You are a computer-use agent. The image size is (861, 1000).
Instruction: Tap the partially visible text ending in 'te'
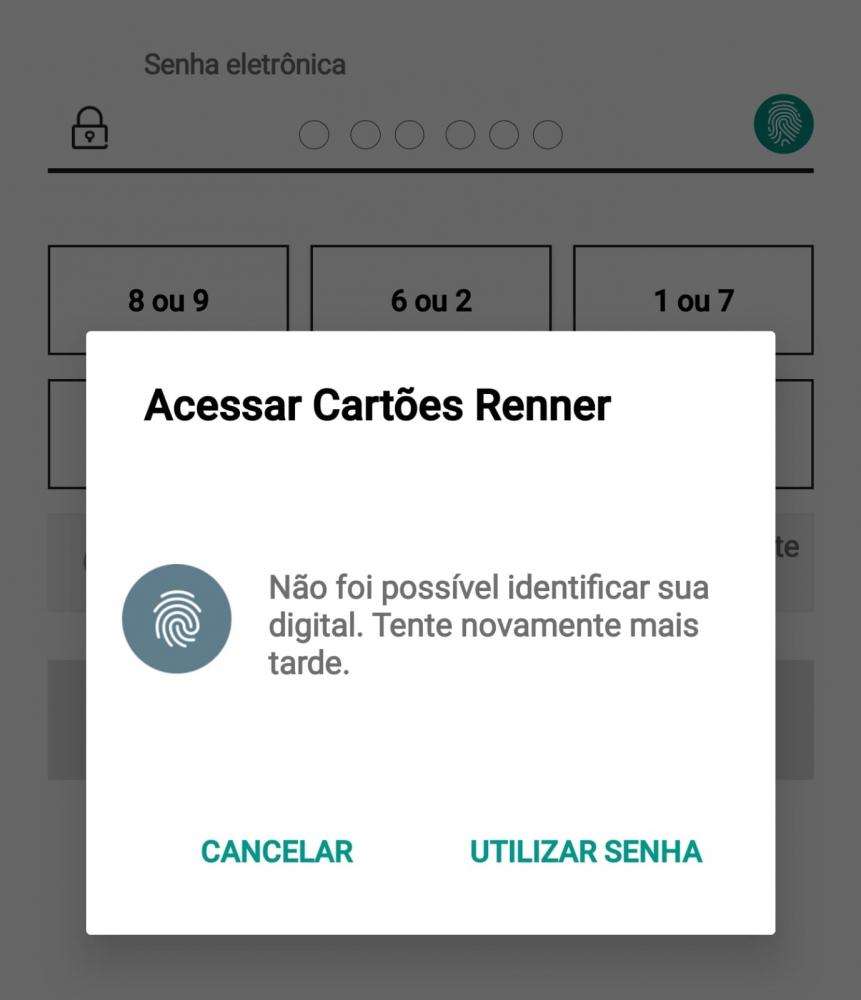[x=789, y=547]
